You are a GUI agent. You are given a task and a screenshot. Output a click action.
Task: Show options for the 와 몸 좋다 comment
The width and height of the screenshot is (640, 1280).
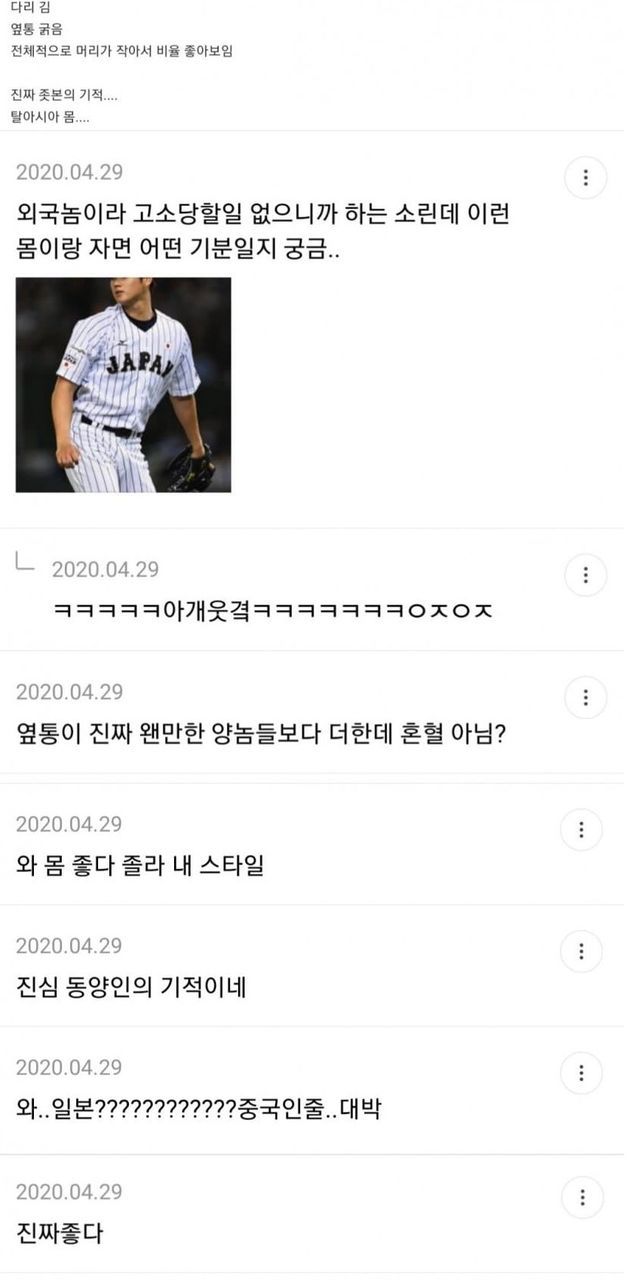(x=582, y=830)
